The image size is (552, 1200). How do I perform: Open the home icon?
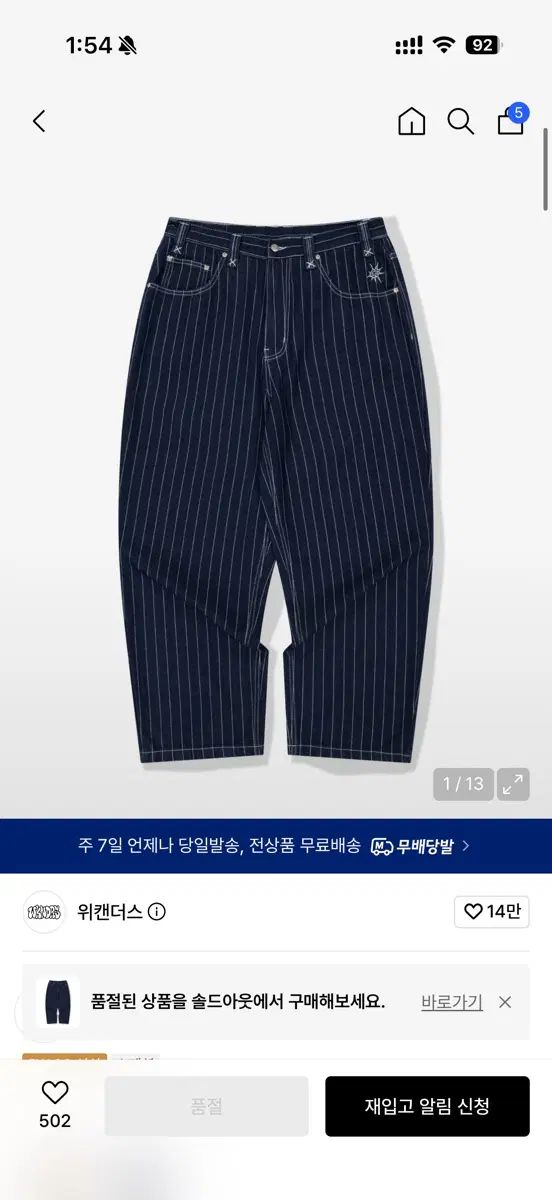411,122
